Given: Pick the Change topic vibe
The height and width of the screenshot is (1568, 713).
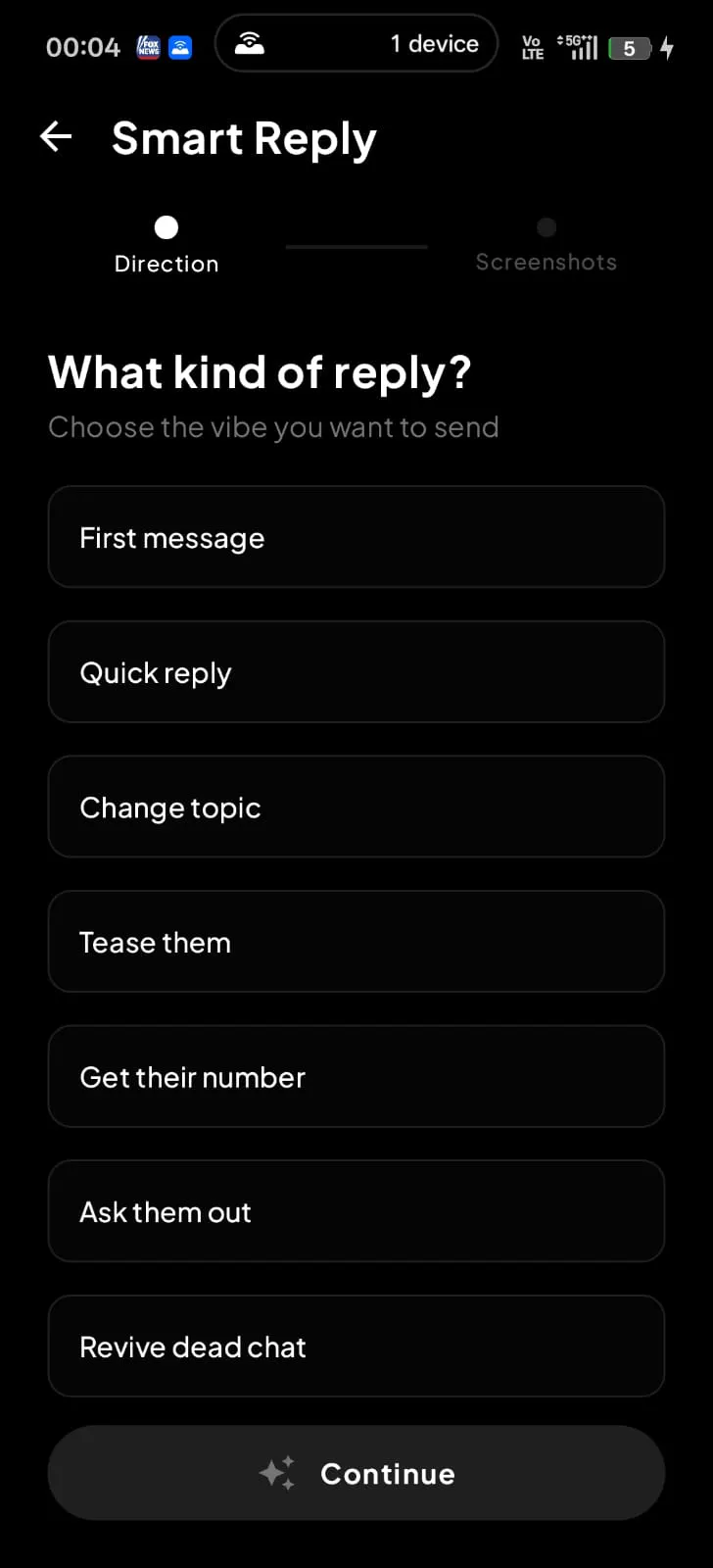Looking at the screenshot, I should click(x=356, y=807).
